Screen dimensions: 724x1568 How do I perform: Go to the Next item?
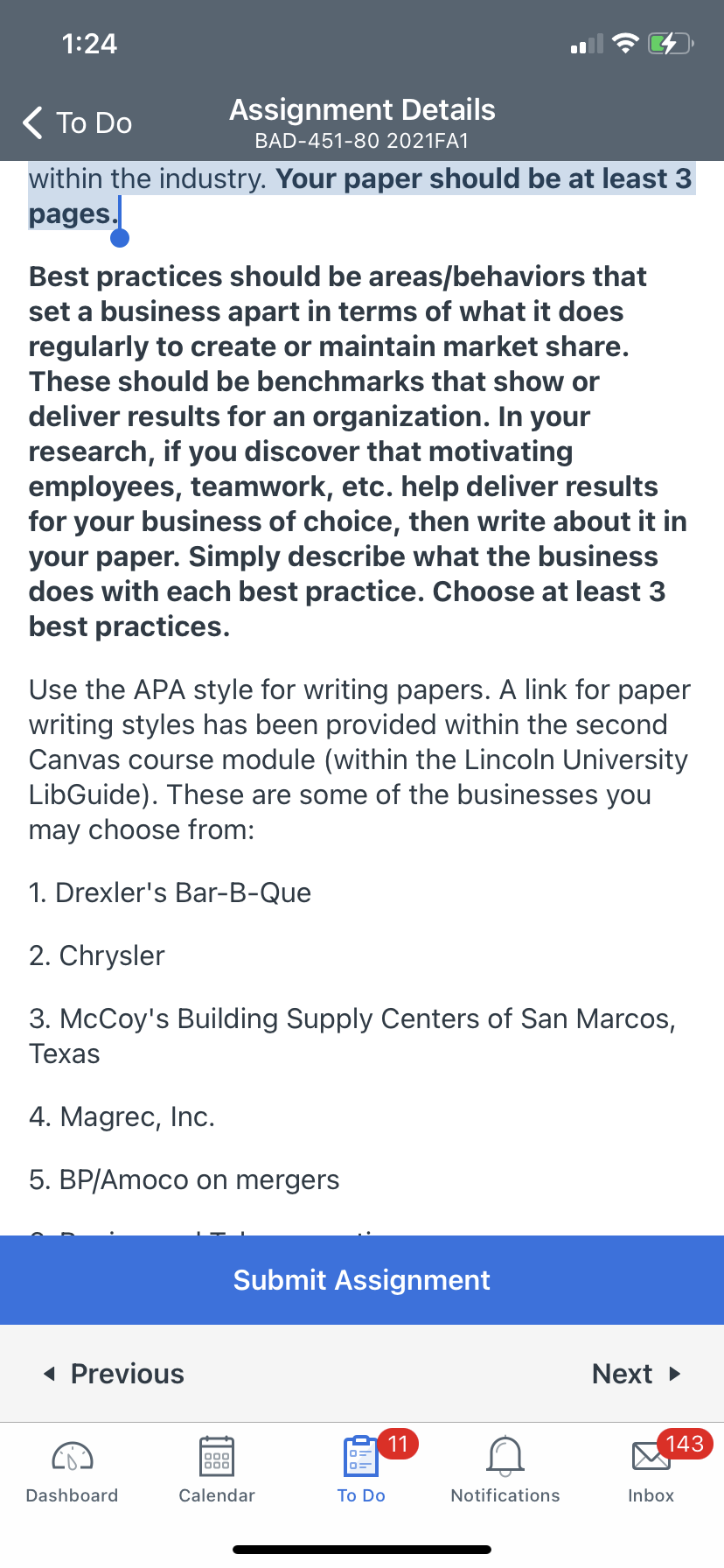(637, 1374)
